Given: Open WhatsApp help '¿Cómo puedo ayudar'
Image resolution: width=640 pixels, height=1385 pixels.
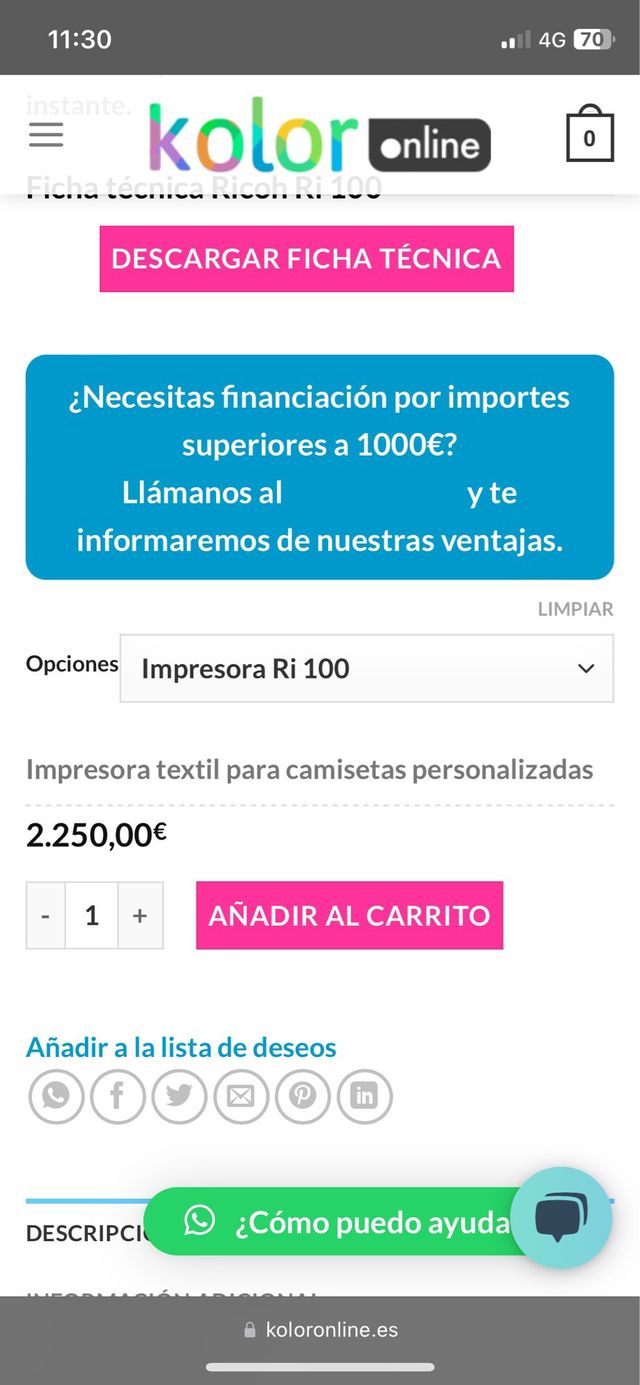Looking at the screenshot, I should [340, 1221].
